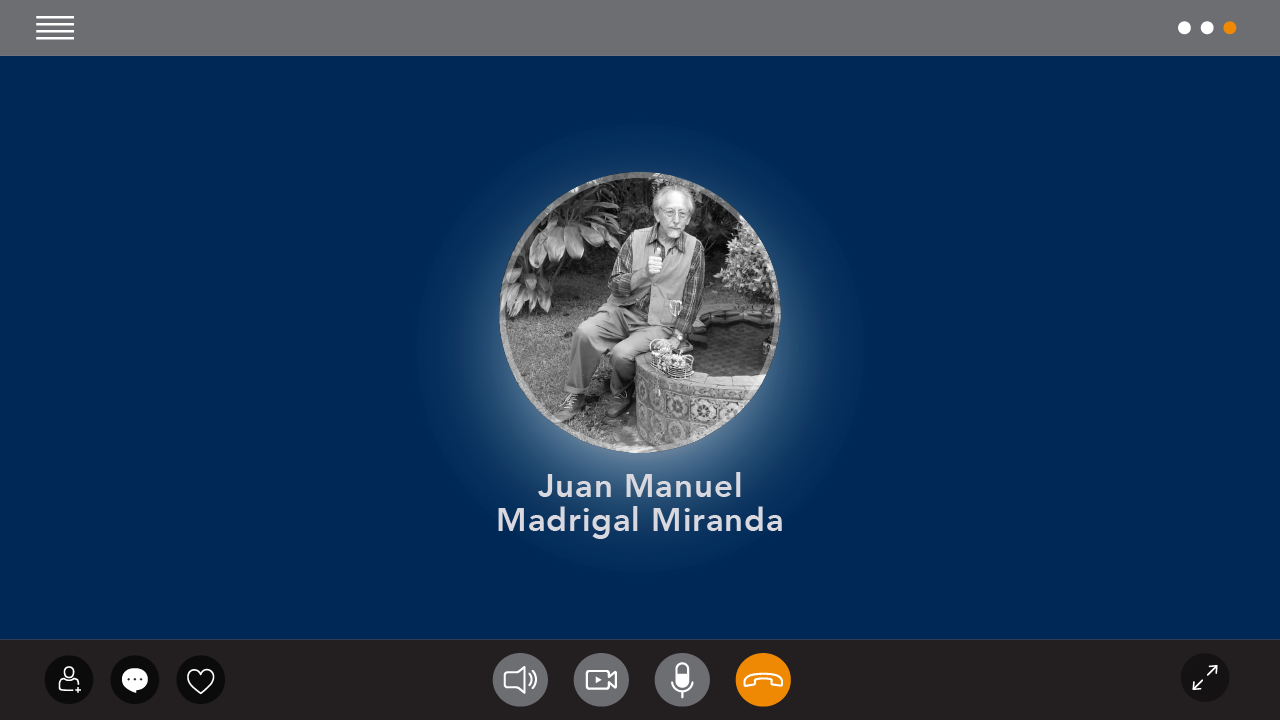Add a participant to the call
Viewport: 1280px width, 720px height.
[x=69, y=680]
